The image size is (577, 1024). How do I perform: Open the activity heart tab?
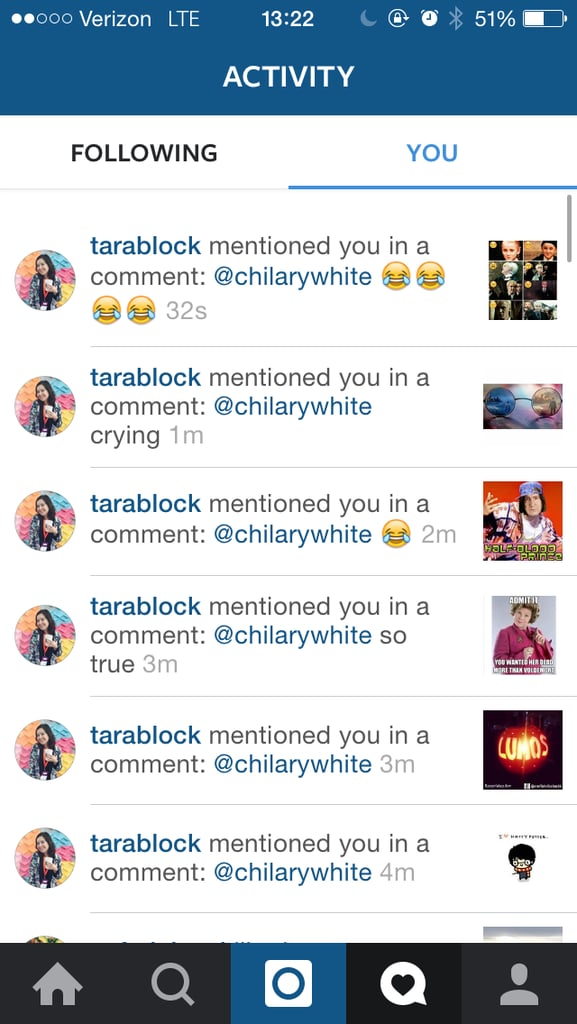403,984
